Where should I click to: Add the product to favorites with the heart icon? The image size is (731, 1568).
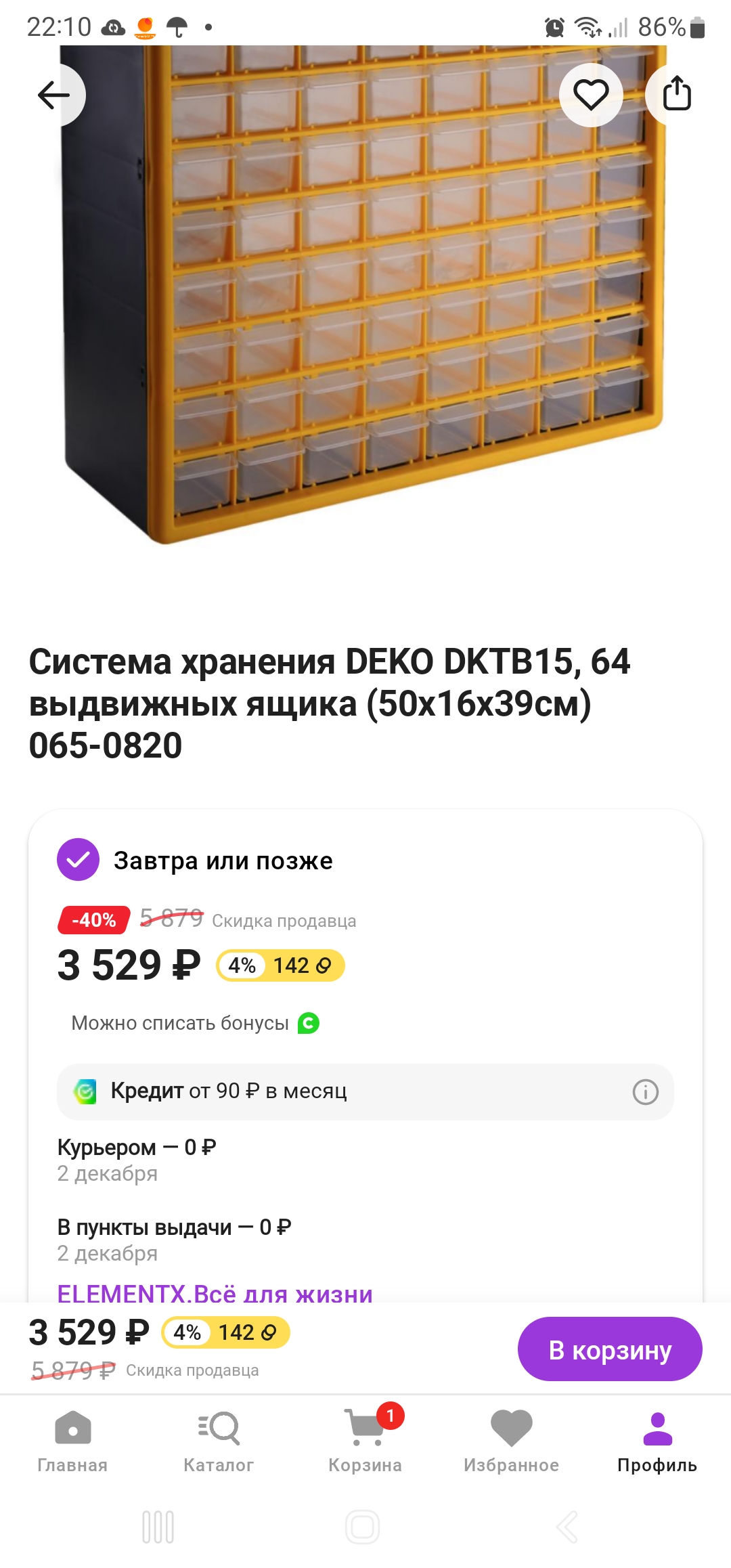591,95
